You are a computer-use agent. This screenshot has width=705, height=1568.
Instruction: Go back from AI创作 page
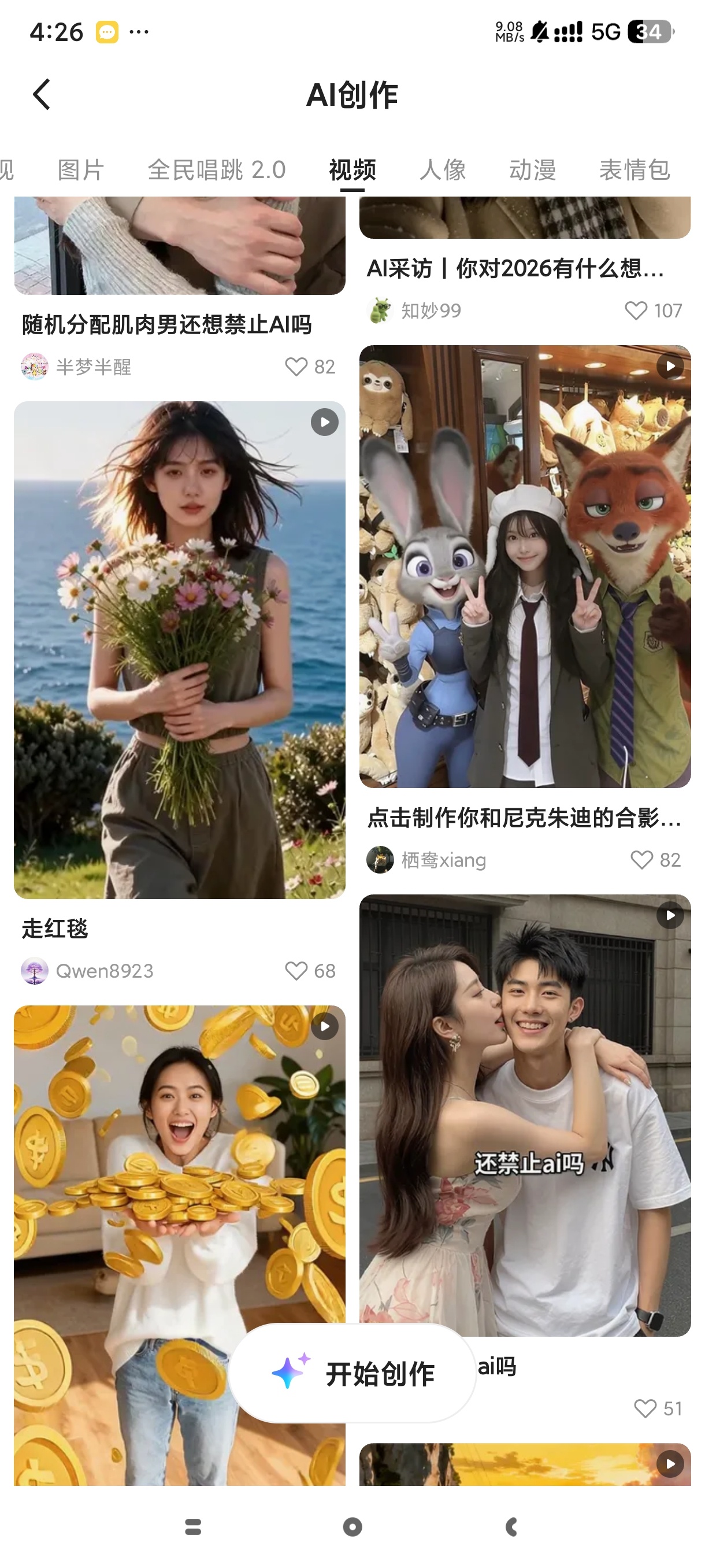tap(42, 94)
